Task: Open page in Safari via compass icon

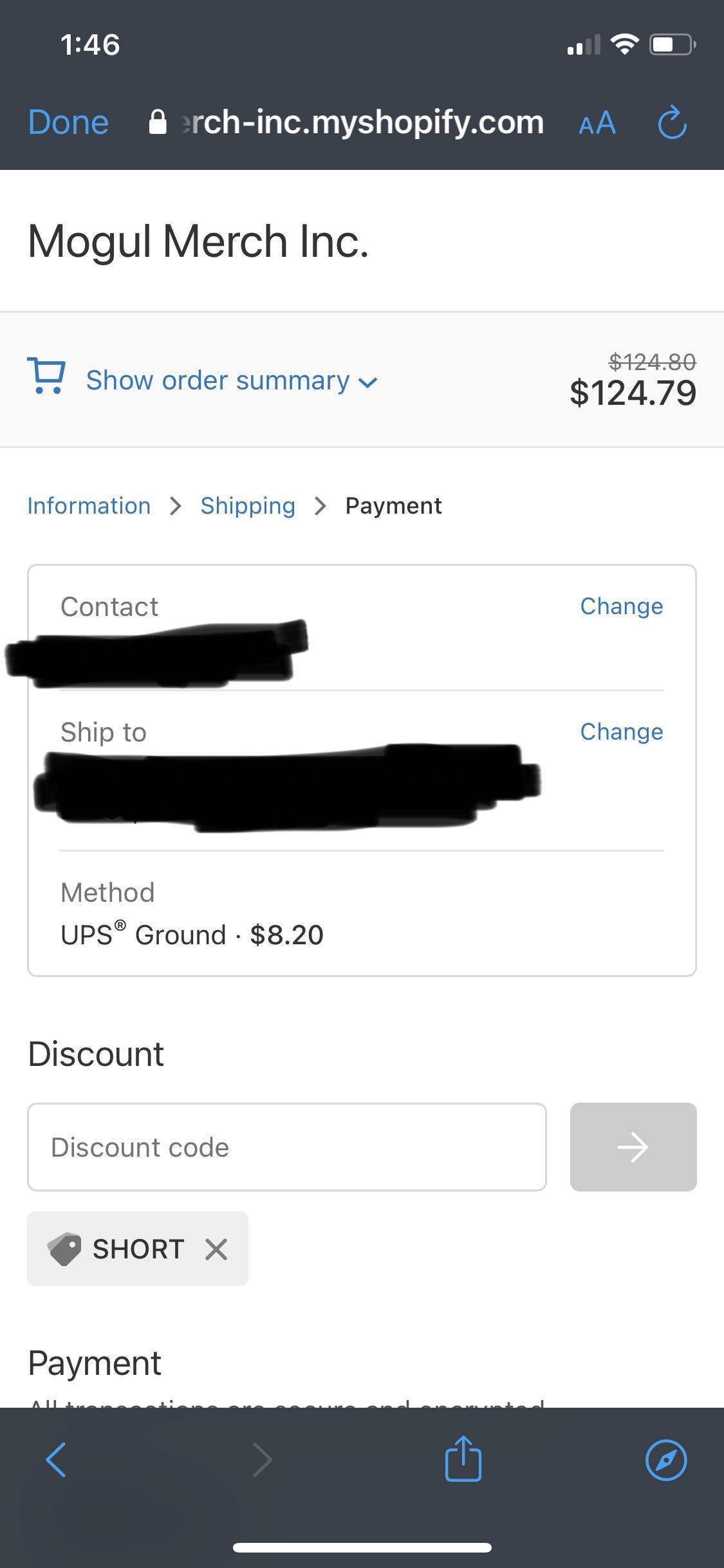Action: coord(667,1460)
